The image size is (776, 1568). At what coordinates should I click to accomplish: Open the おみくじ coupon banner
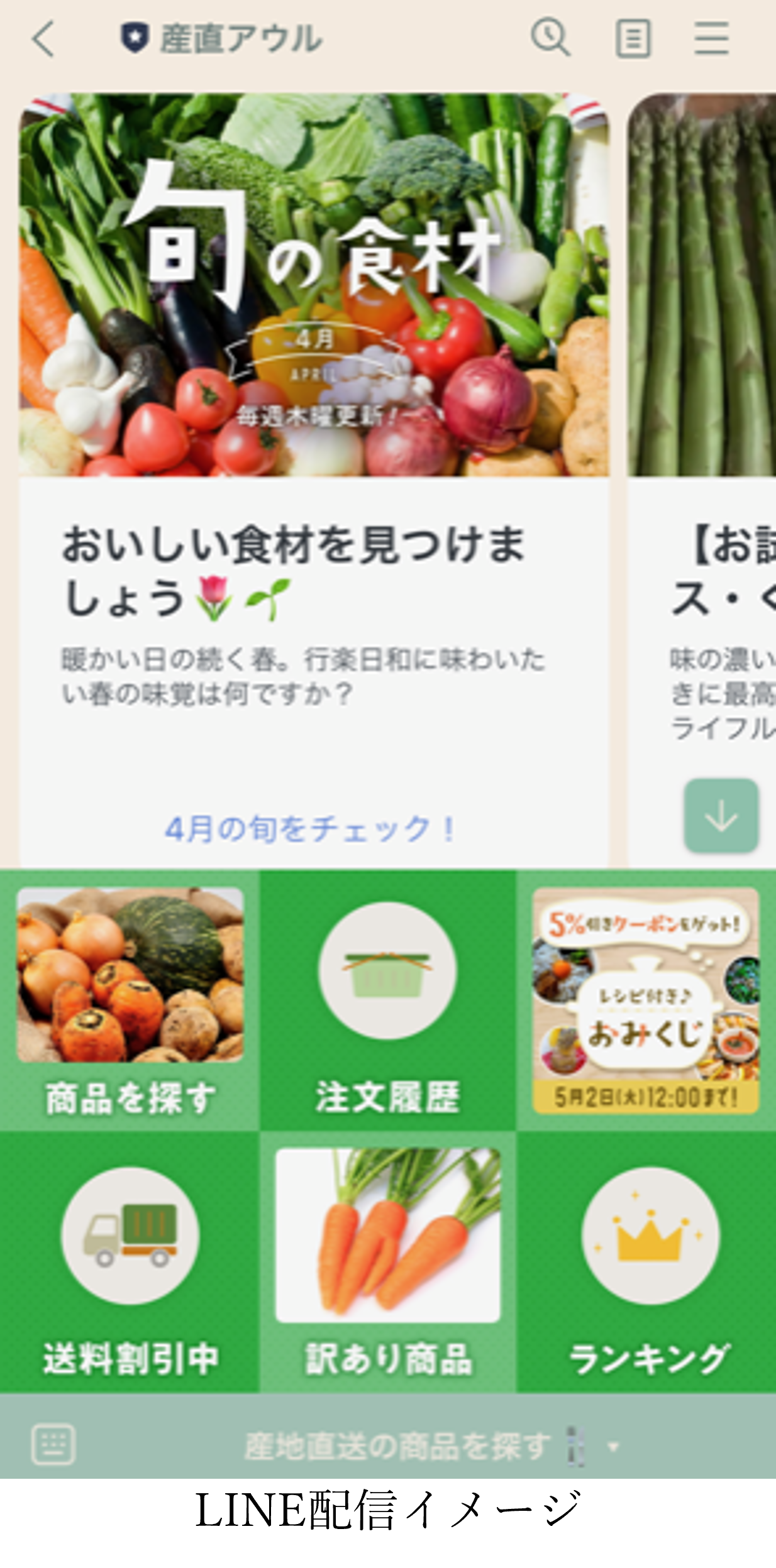(646, 1000)
